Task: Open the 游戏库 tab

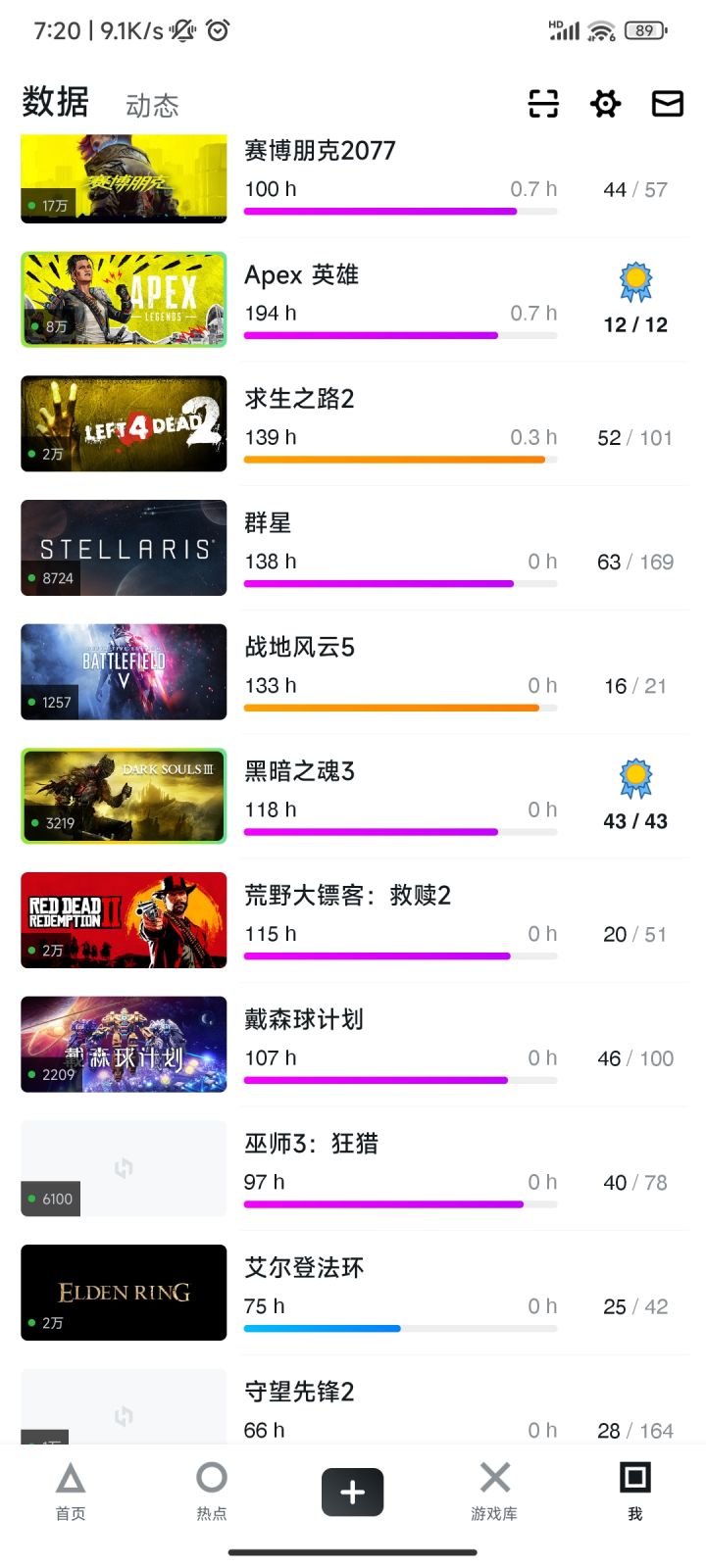Action: point(494,1491)
